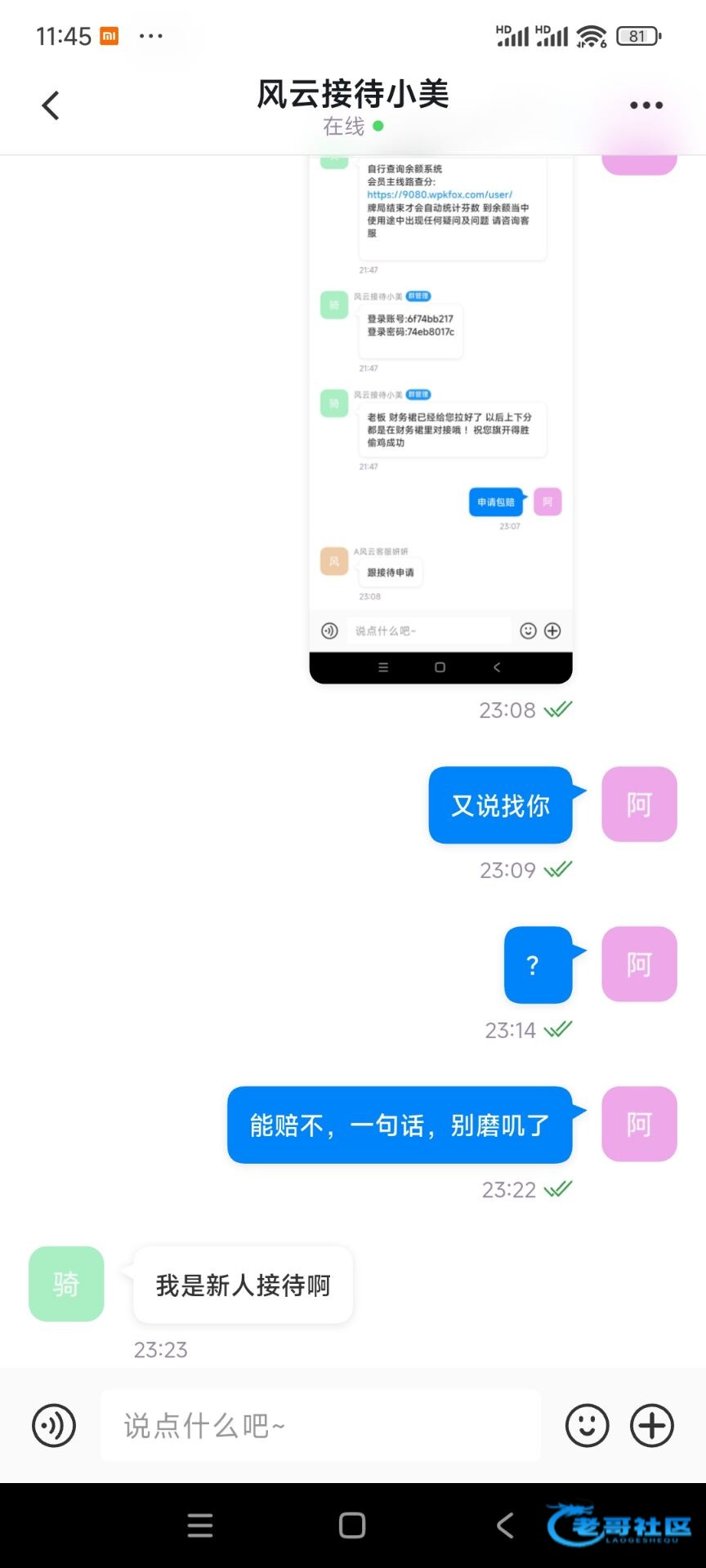Open the plus attachment menu
706x1568 pixels.
point(652,1426)
